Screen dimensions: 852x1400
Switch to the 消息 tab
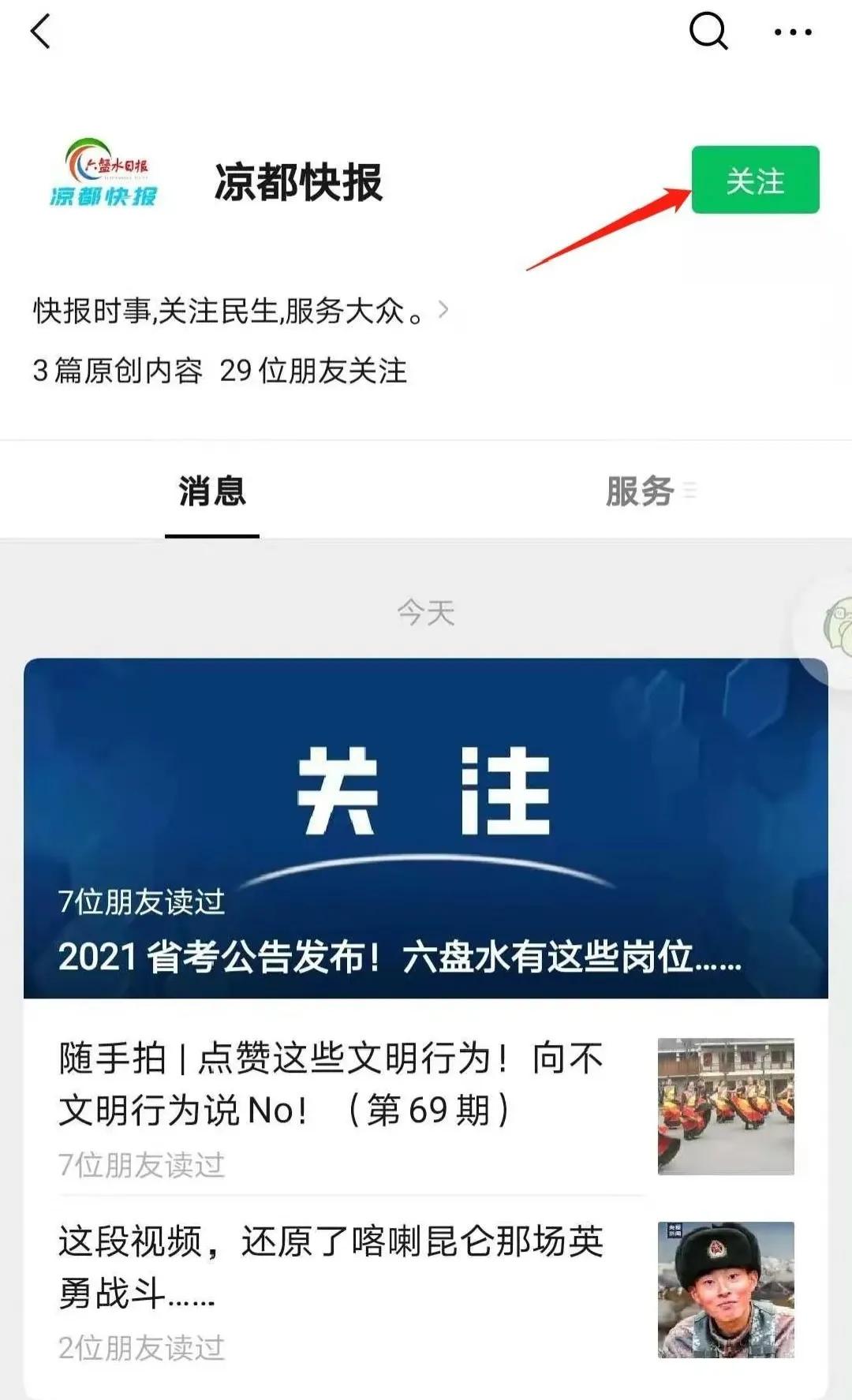(x=212, y=491)
